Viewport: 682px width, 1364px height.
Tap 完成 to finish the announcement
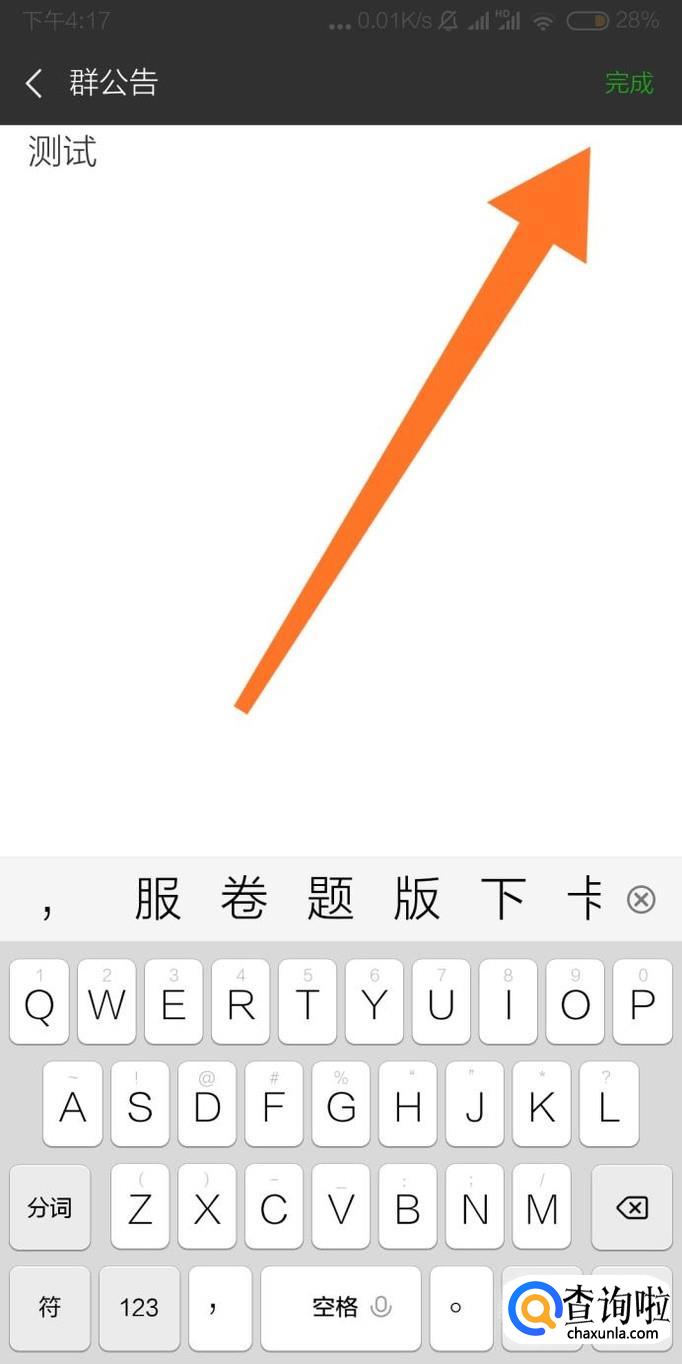(629, 83)
